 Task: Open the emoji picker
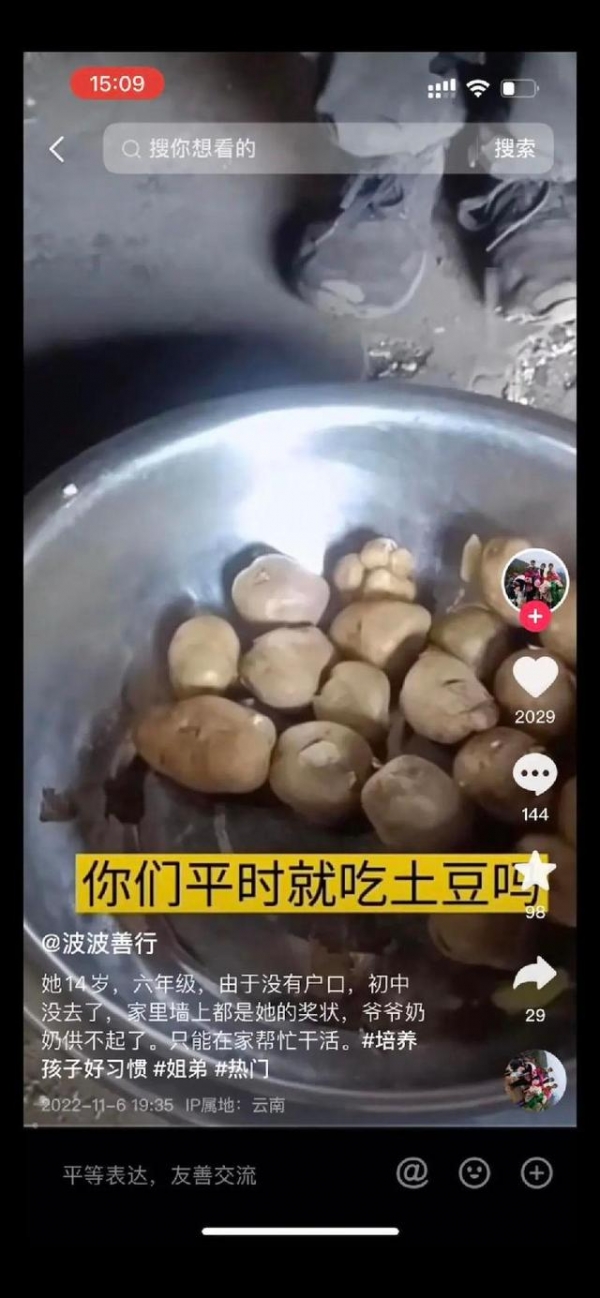pyautogui.click(x=474, y=1173)
